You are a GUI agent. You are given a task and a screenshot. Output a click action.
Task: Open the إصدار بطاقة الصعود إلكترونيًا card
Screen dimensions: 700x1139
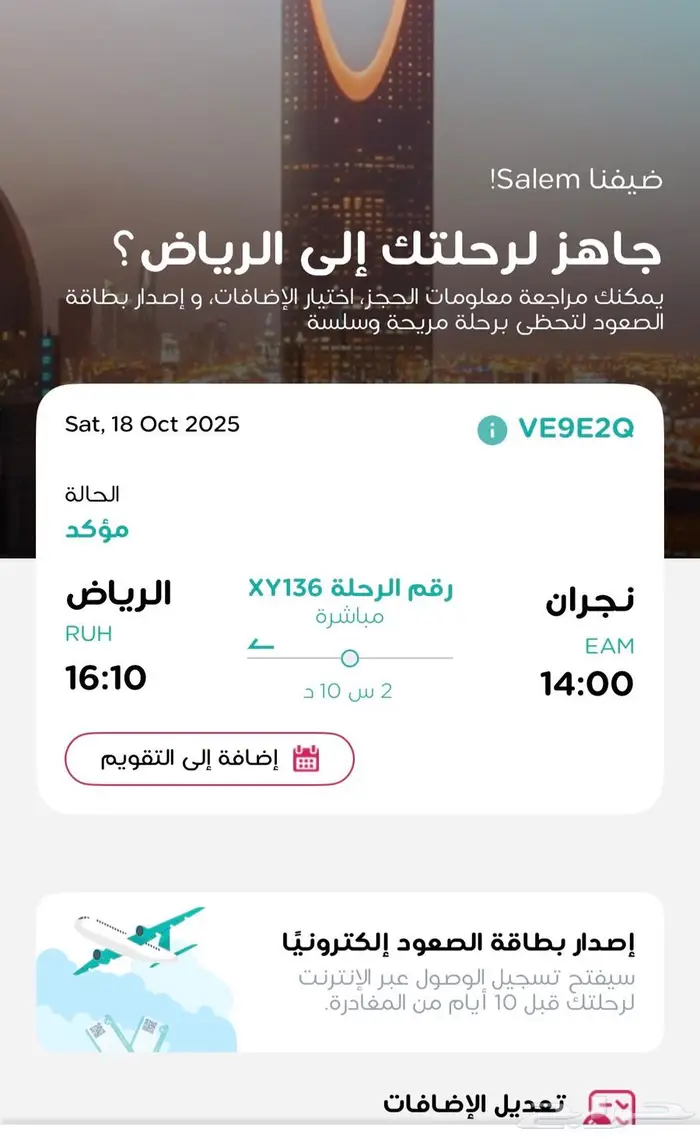(x=350, y=972)
